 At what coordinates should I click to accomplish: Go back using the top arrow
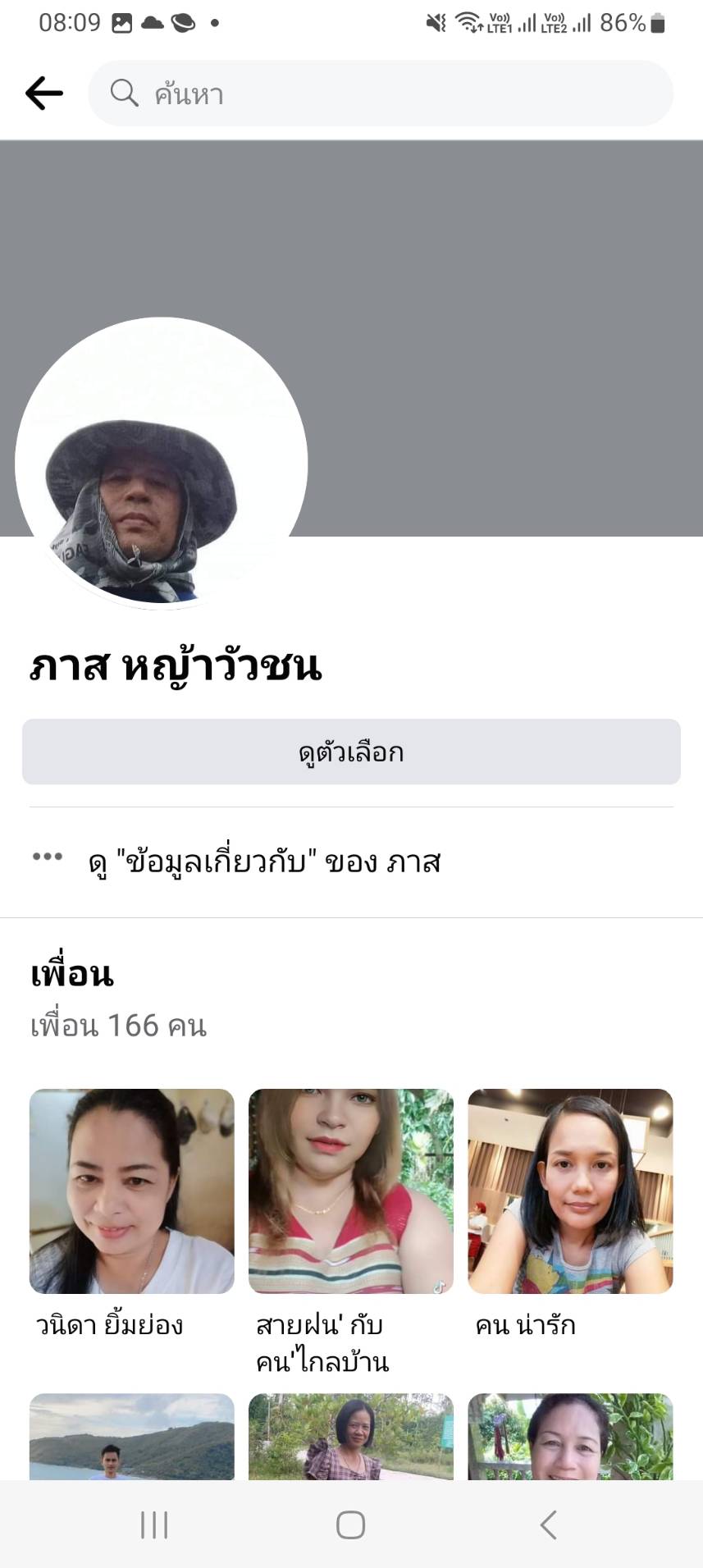[44, 94]
